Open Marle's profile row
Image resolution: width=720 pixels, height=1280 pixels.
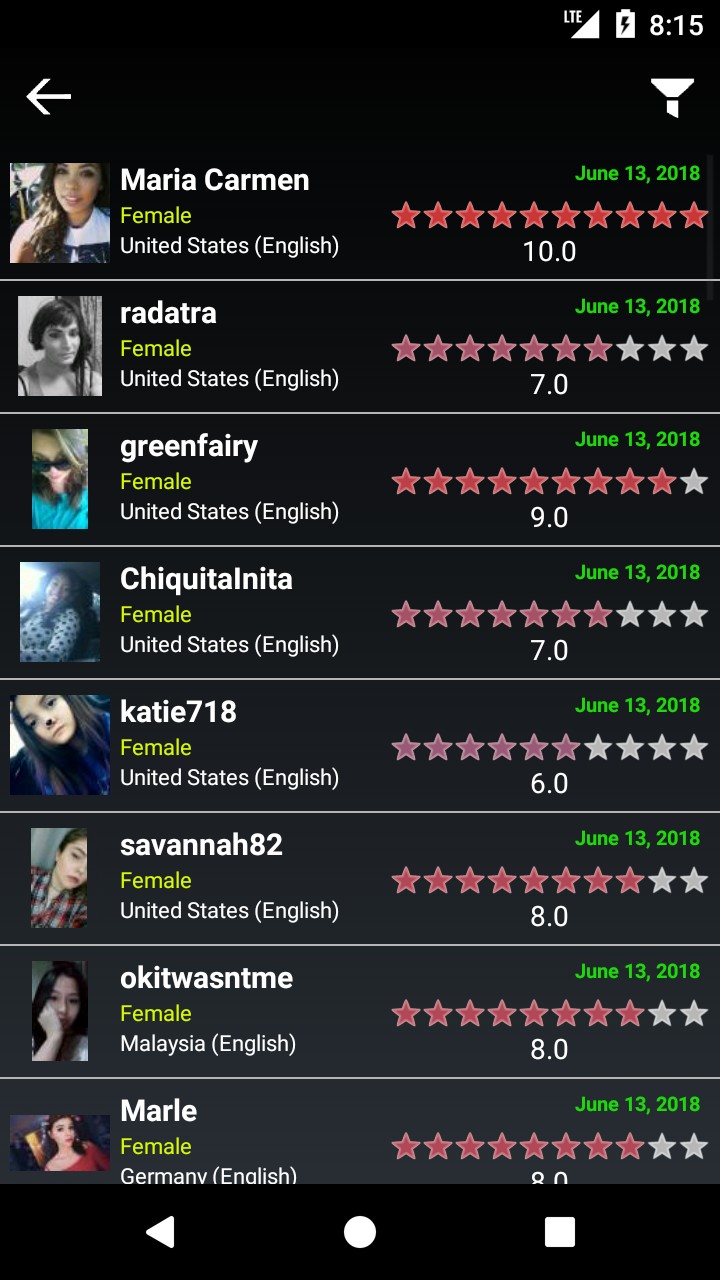click(158, 1111)
